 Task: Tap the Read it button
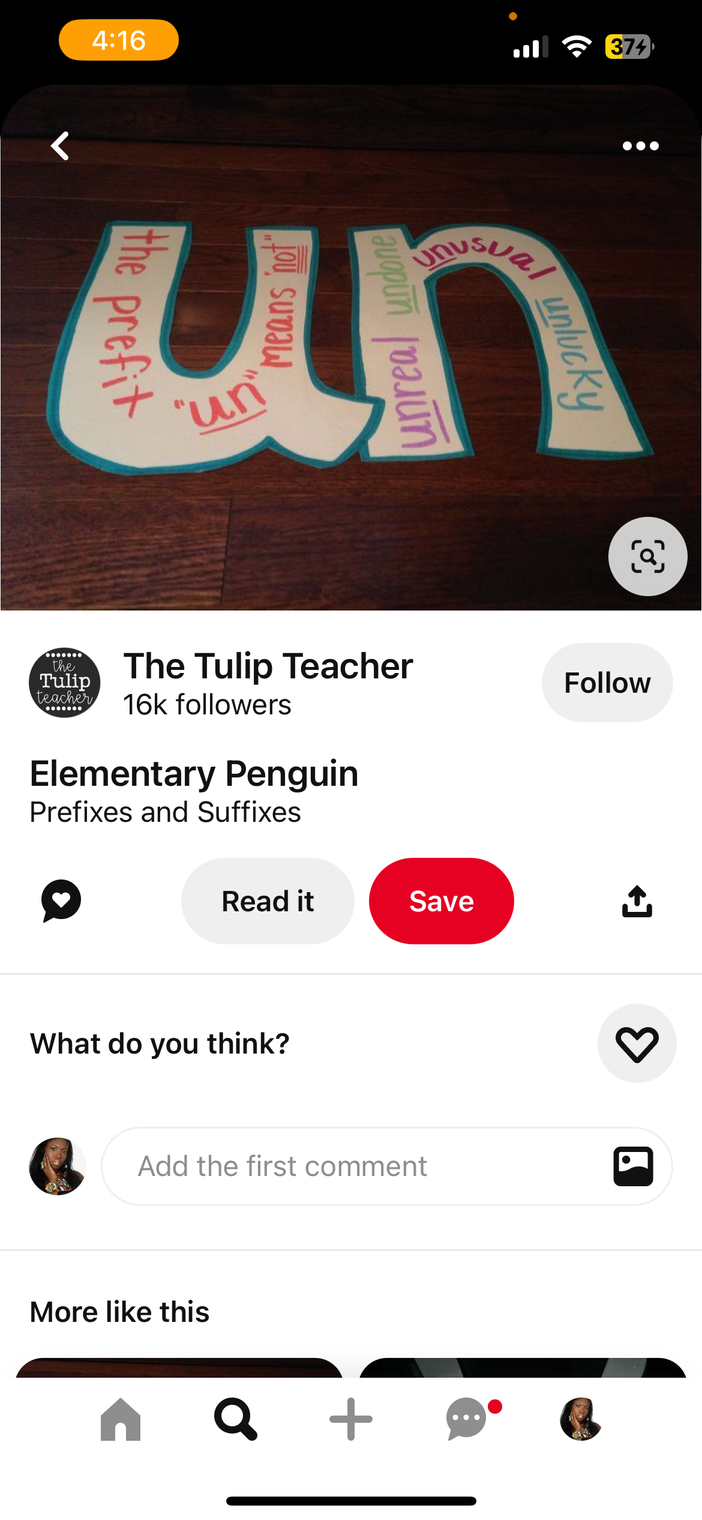click(x=267, y=901)
